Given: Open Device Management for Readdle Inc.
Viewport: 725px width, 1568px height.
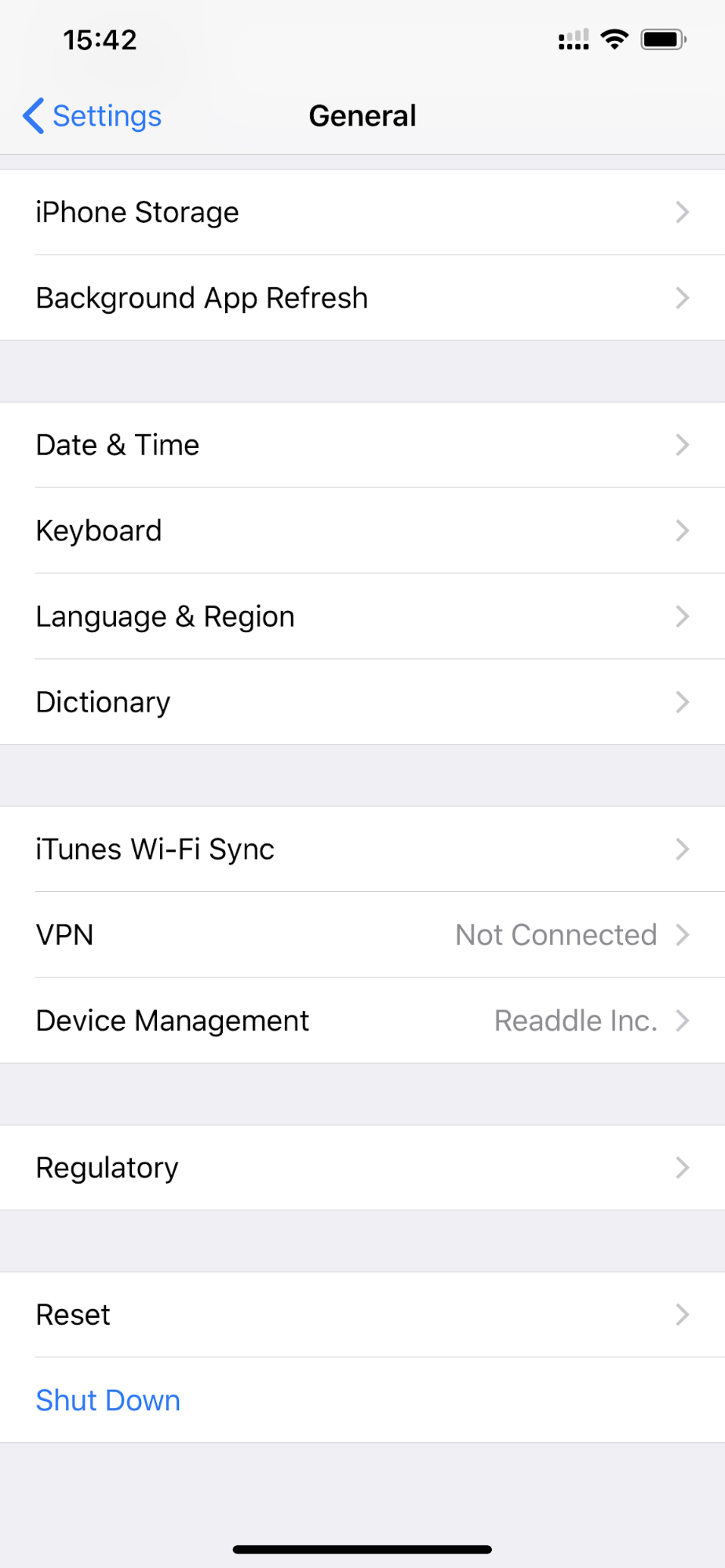Looking at the screenshot, I should [x=362, y=1020].
